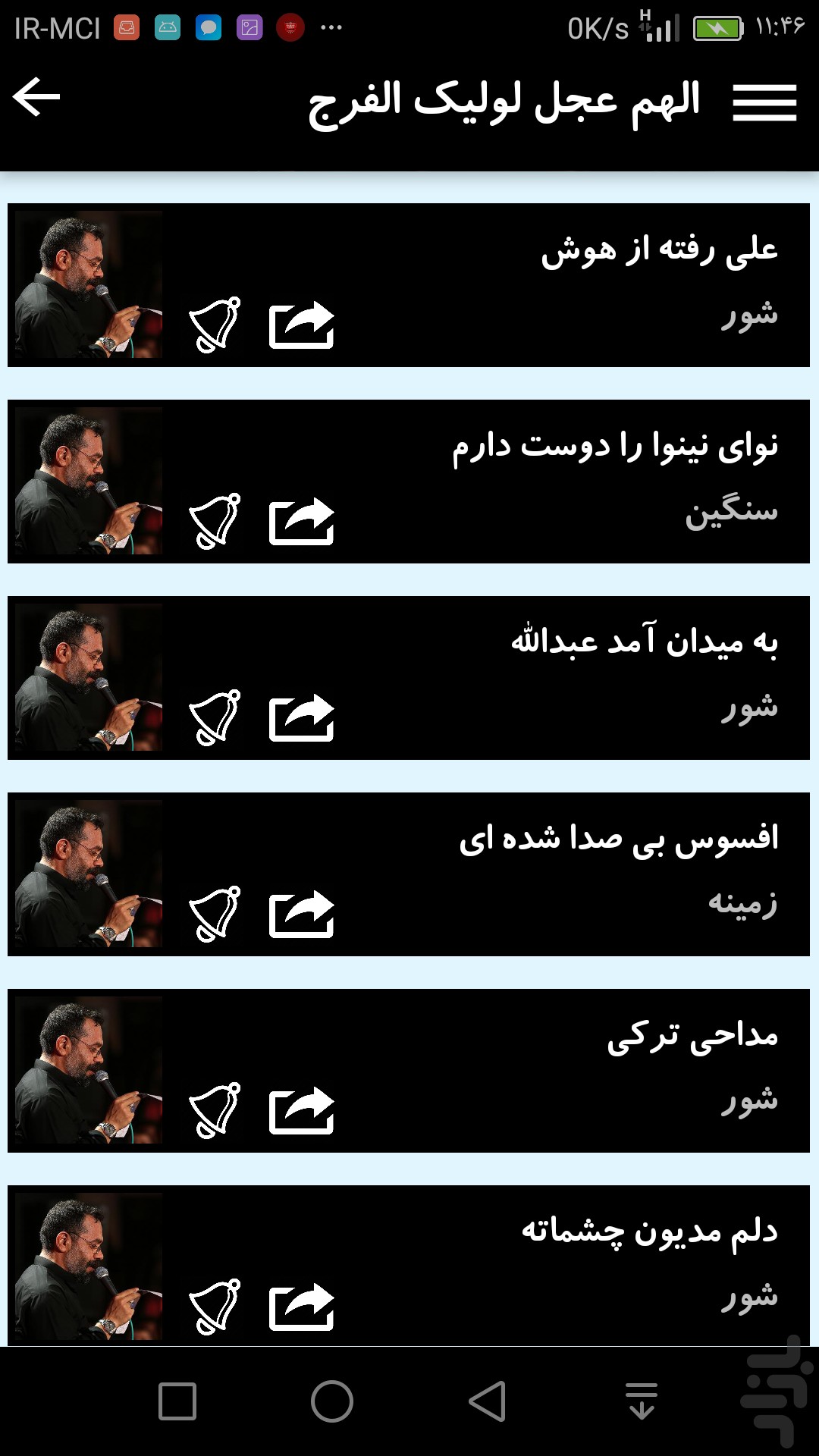The image size is (819, 1456).
Task: Play به میدان آمد عبدالله
Action: (409, 678)
